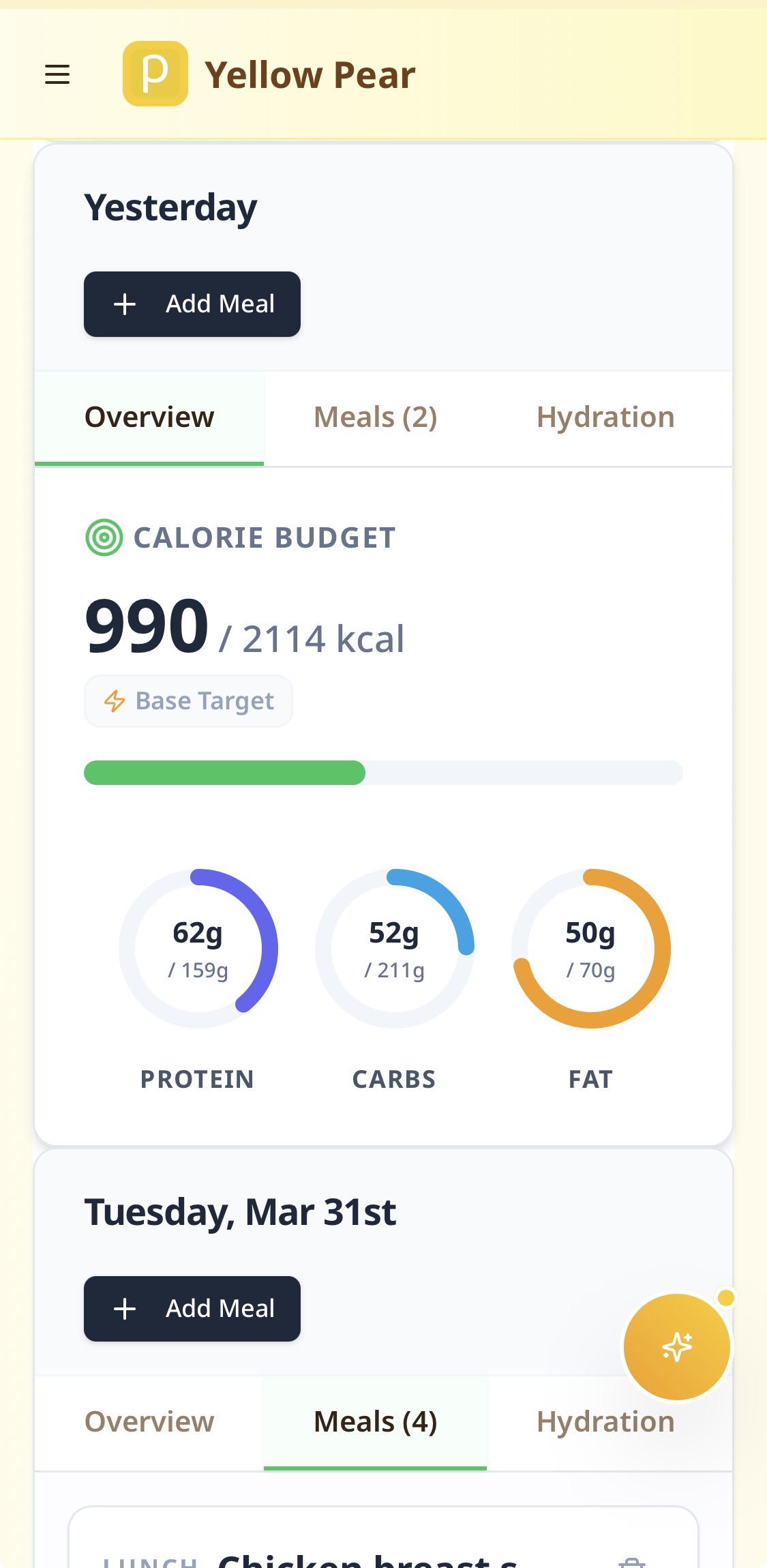Open the hamburger drawer menu
The height and width of the screenshot is (1568, 767).
tap(57, 74)
